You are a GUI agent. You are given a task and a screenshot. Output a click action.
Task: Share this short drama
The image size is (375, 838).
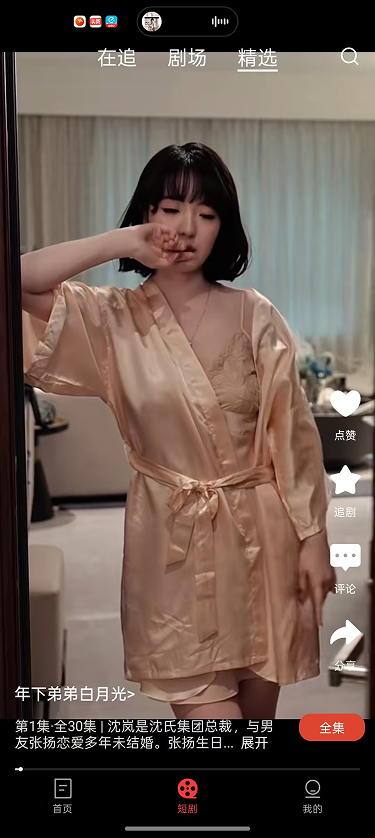(345, 645)
